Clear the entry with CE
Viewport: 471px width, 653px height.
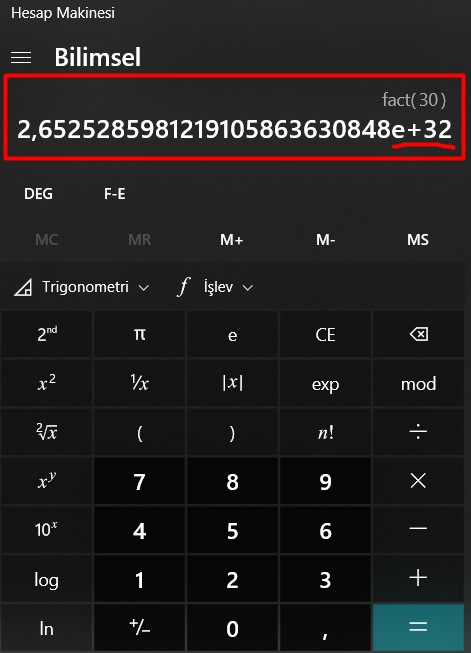[325, 334]
